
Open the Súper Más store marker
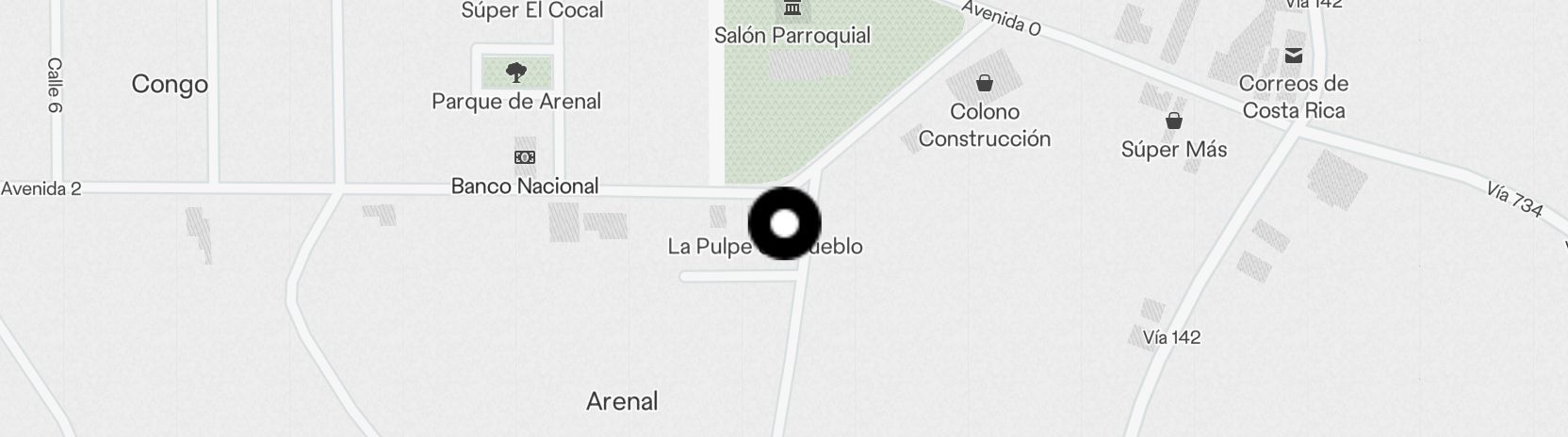click(x=1174, y=121)
